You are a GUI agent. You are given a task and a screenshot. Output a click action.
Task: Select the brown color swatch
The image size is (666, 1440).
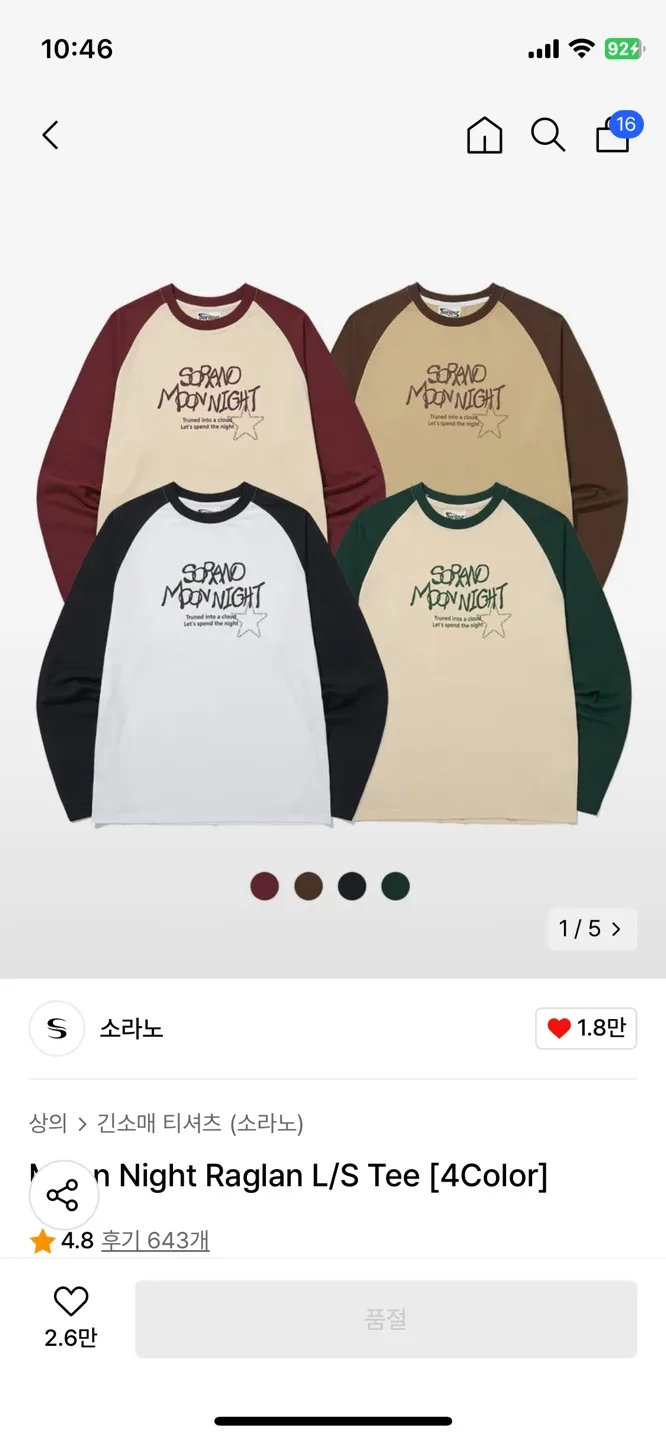point(308,886)
